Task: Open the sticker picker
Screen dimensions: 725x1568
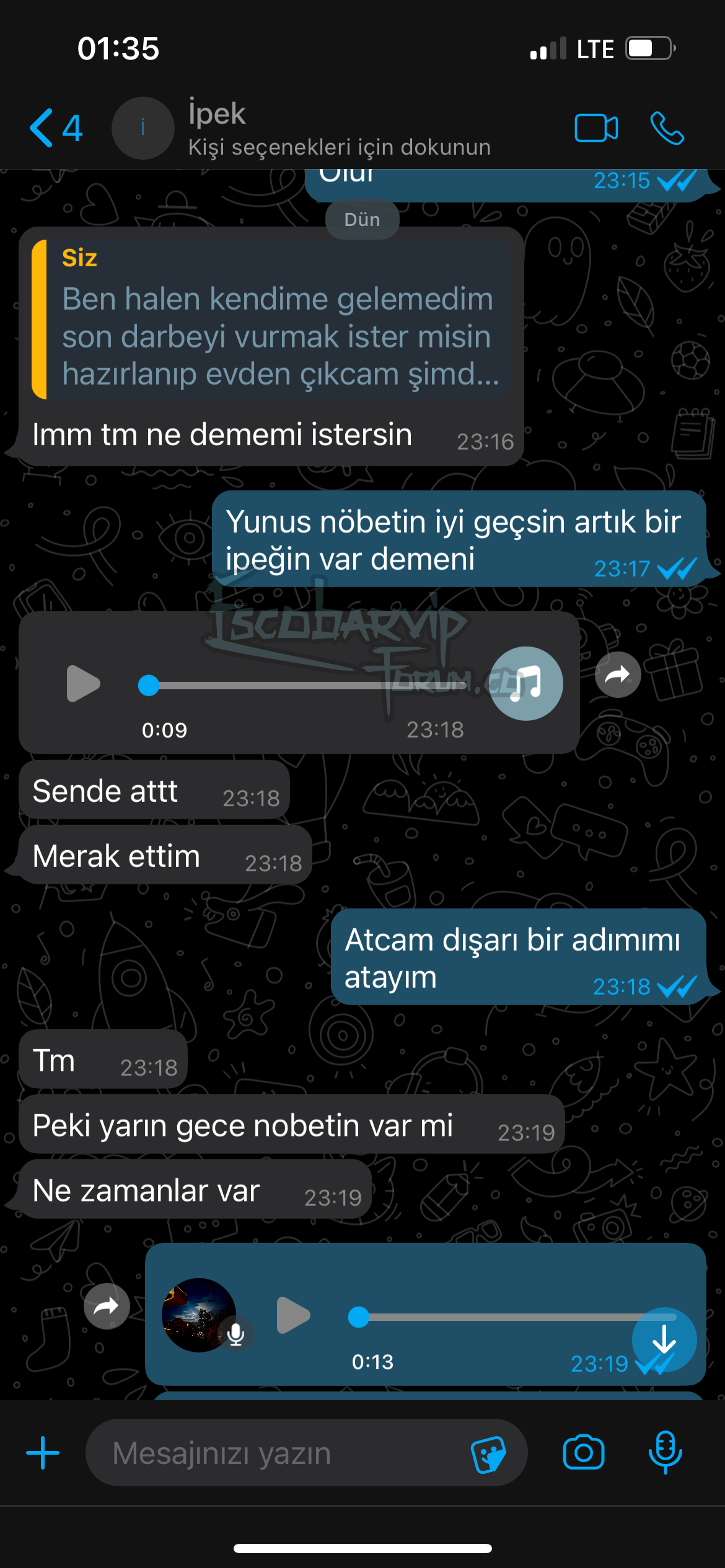Action: point(488,1453)
